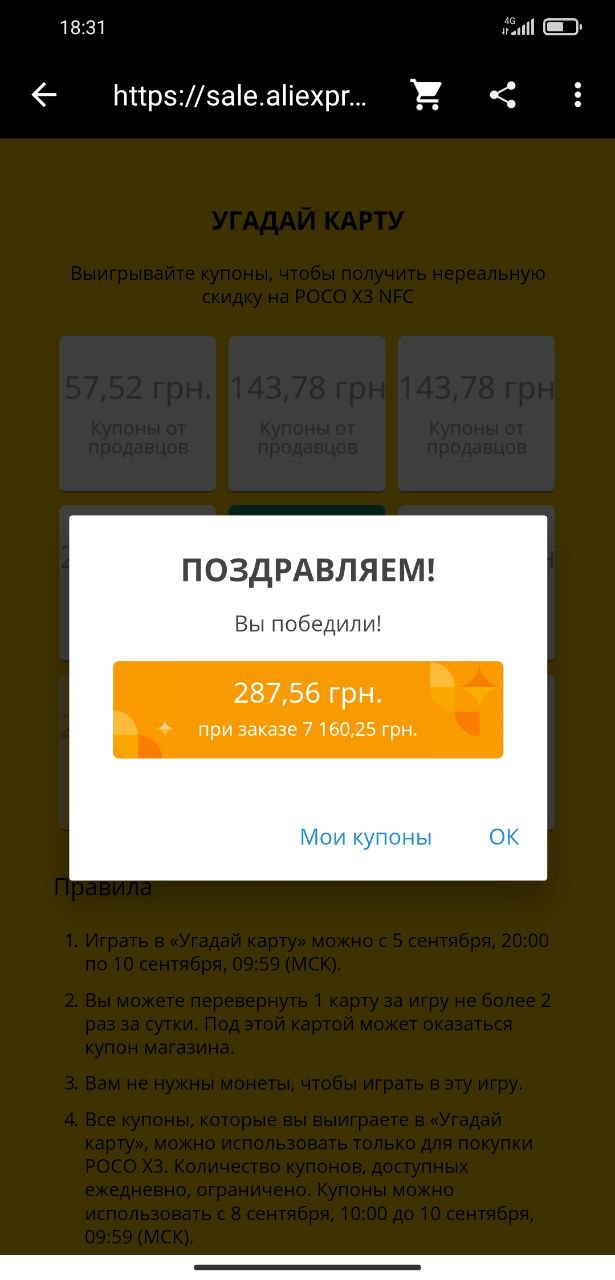Viewport: 615px width, 1280px height.
Task: Go back using the arrow icon
Action: 44,95
